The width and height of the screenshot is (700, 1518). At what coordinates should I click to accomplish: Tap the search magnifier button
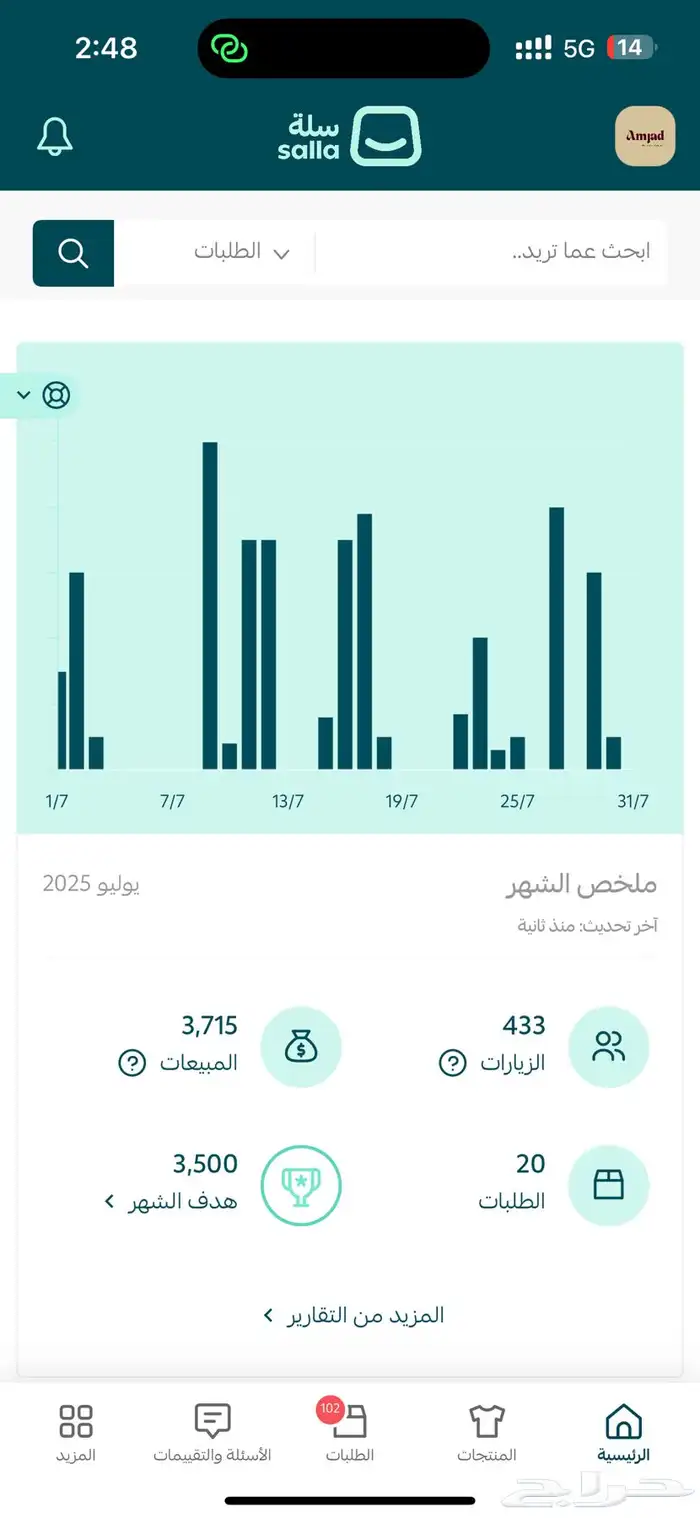click(73, 253)
